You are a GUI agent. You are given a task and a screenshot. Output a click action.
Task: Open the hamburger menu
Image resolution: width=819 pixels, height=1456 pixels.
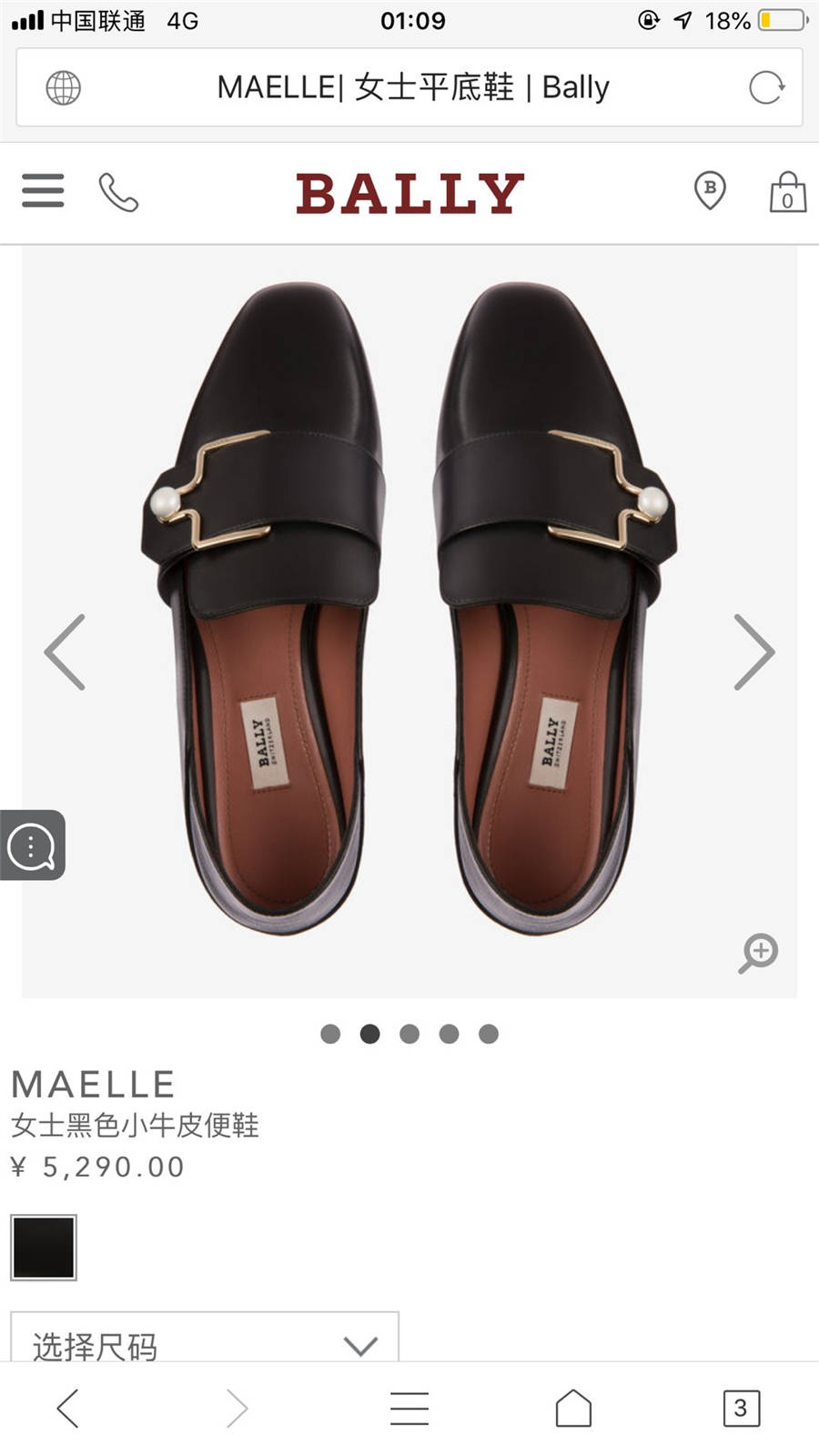click(x=43, y=191)
